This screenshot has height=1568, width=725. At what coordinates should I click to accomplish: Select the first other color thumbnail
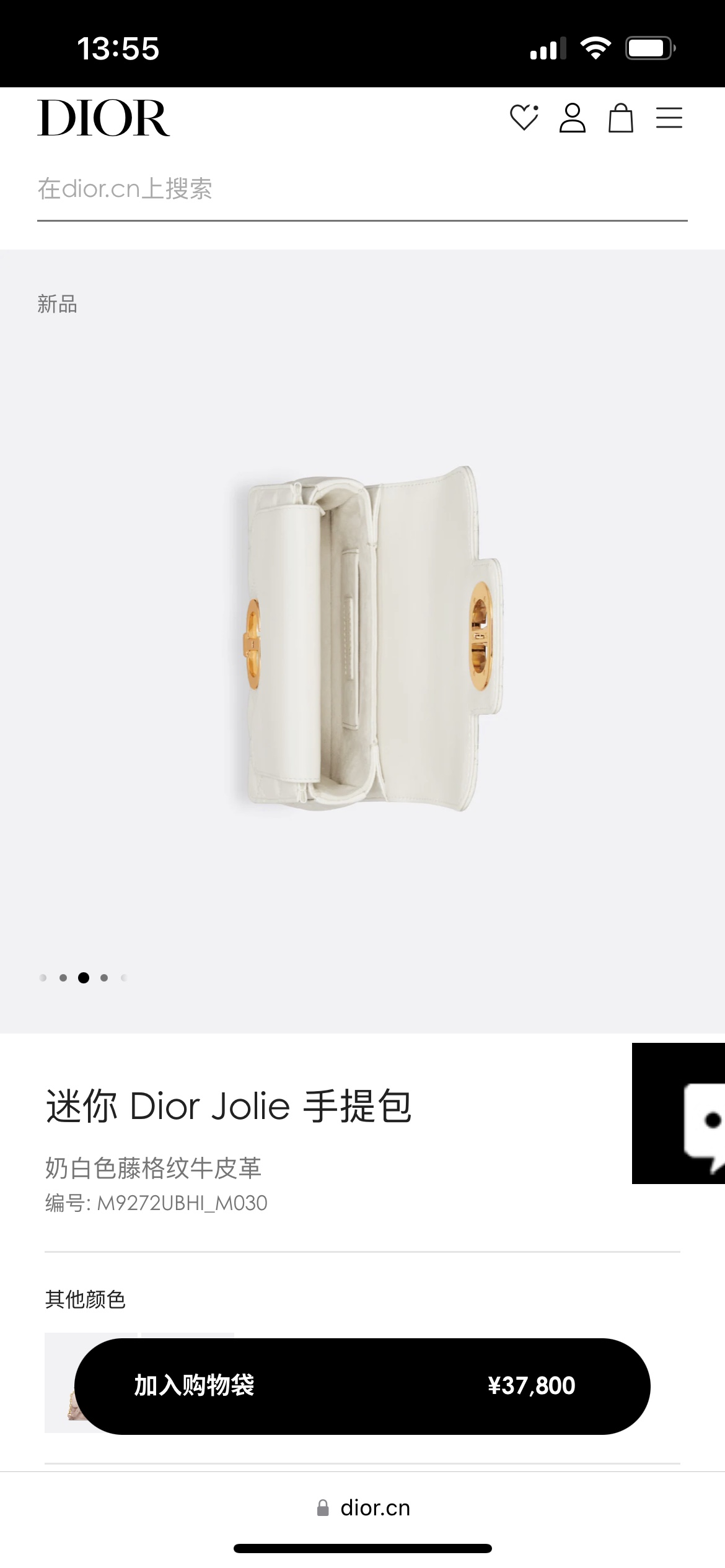point(59,1382)
